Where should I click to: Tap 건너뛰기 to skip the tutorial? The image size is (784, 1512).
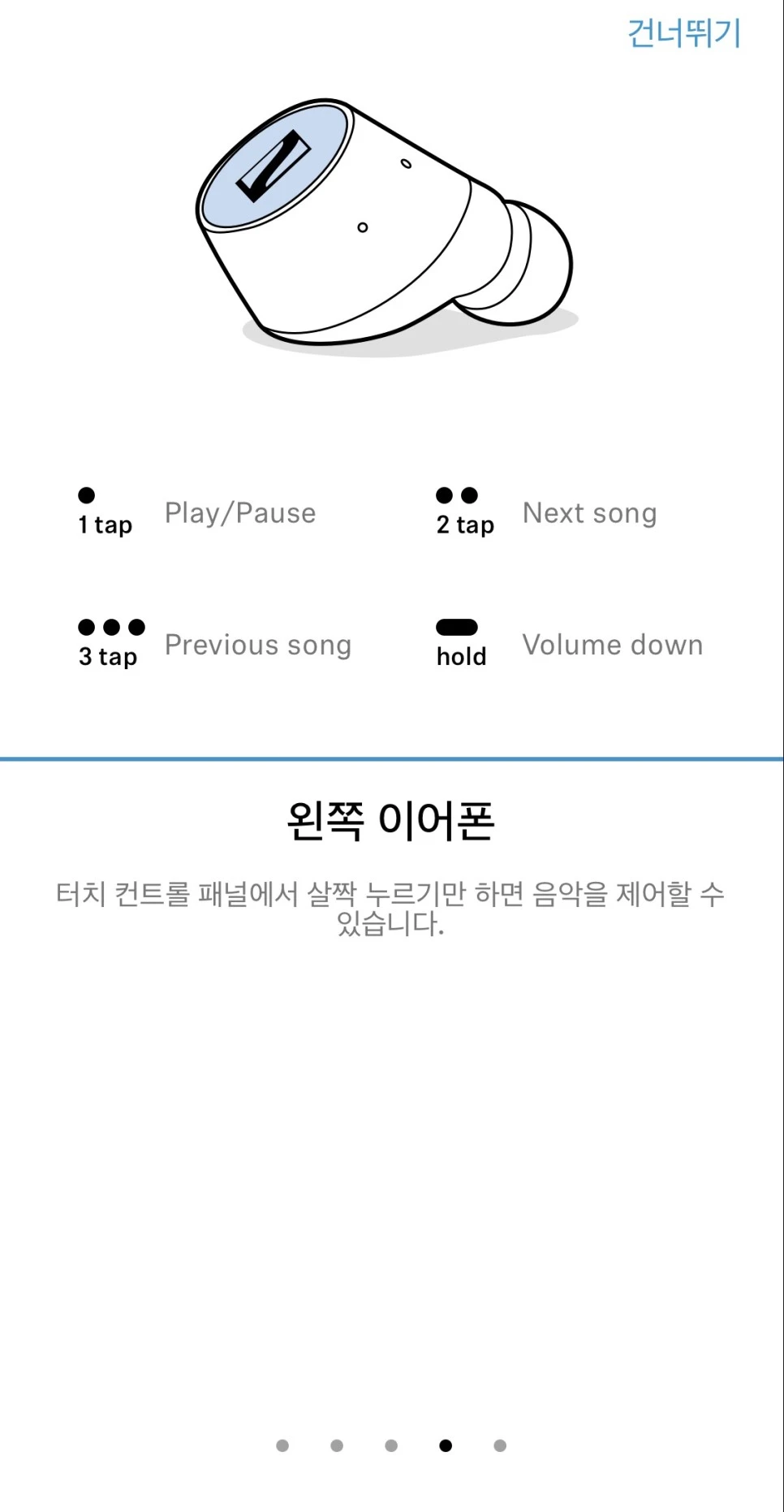684,33
